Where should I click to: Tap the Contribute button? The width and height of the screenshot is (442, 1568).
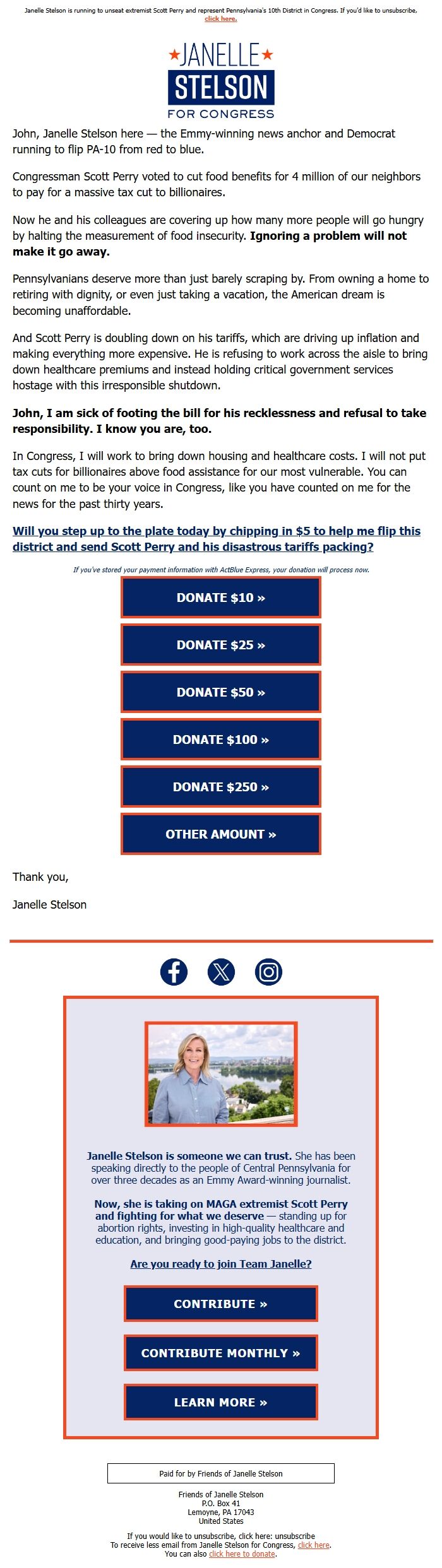(221, 1304)
